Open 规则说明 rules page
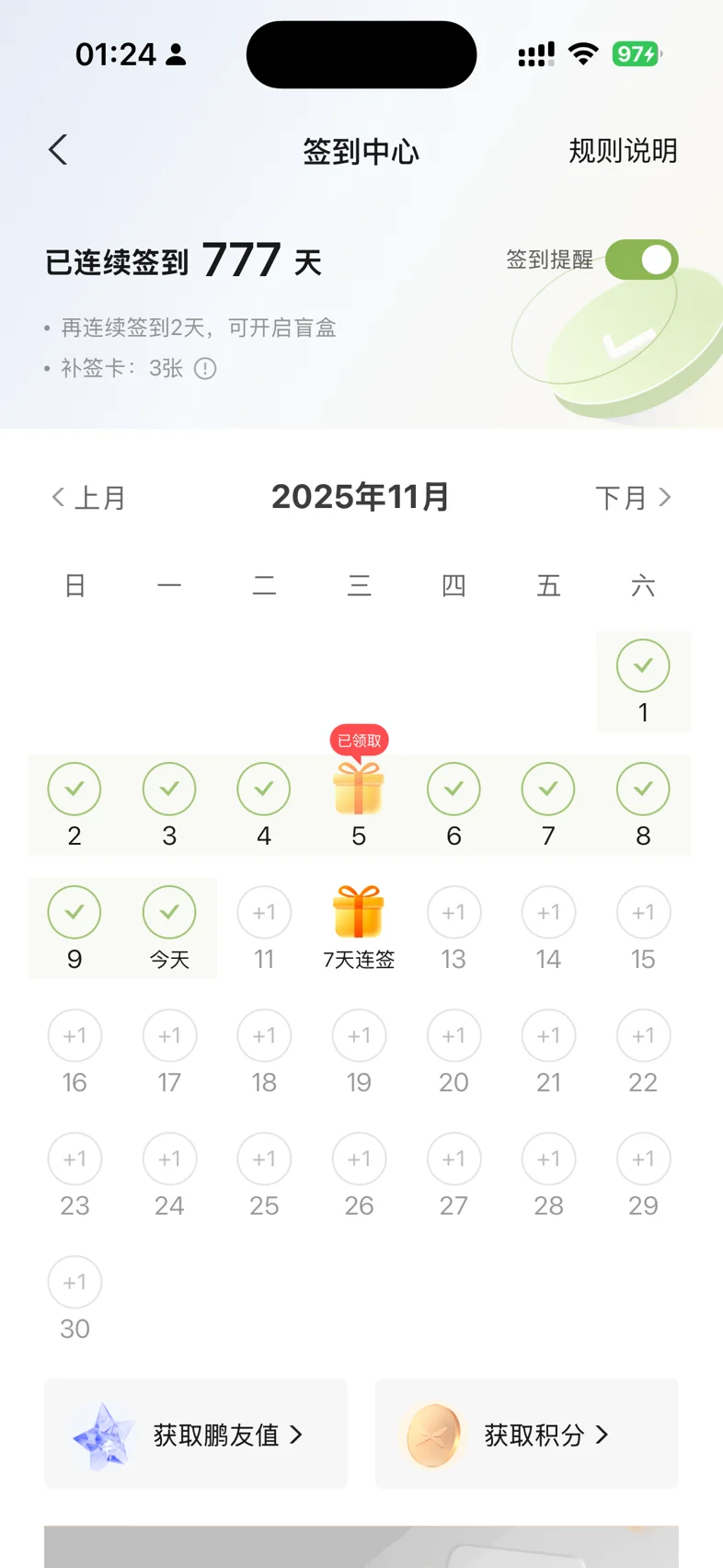723x1568 pixels. 623,151
